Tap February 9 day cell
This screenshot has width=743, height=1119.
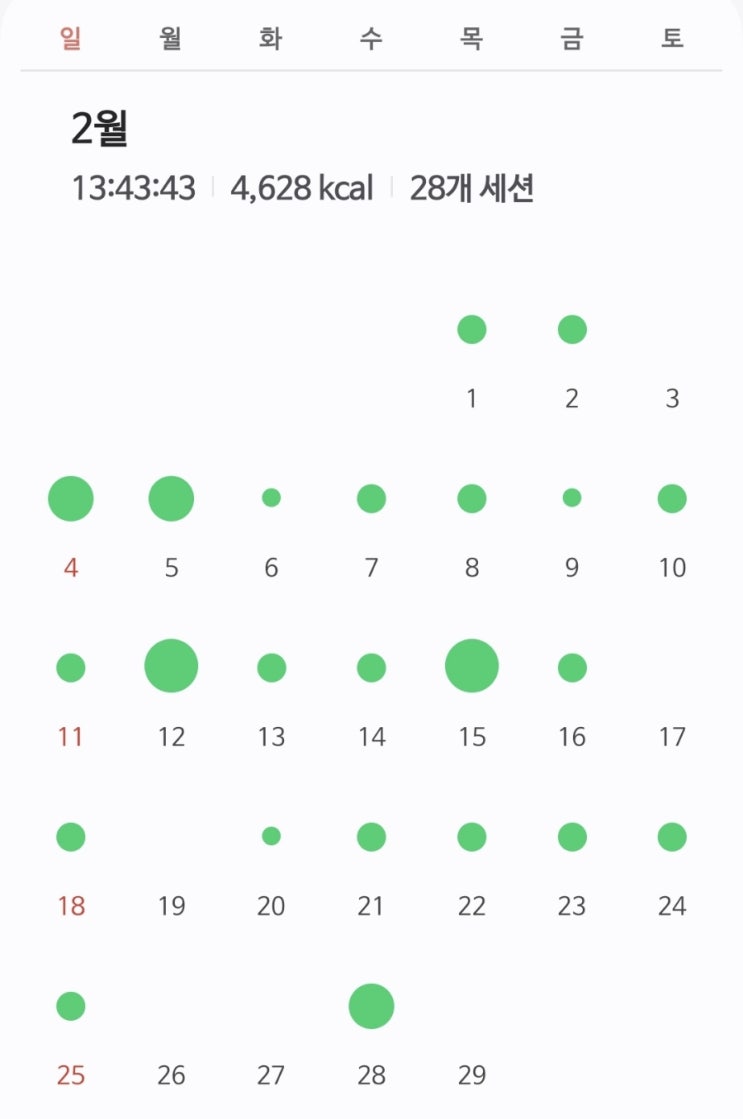click(571, 528)
